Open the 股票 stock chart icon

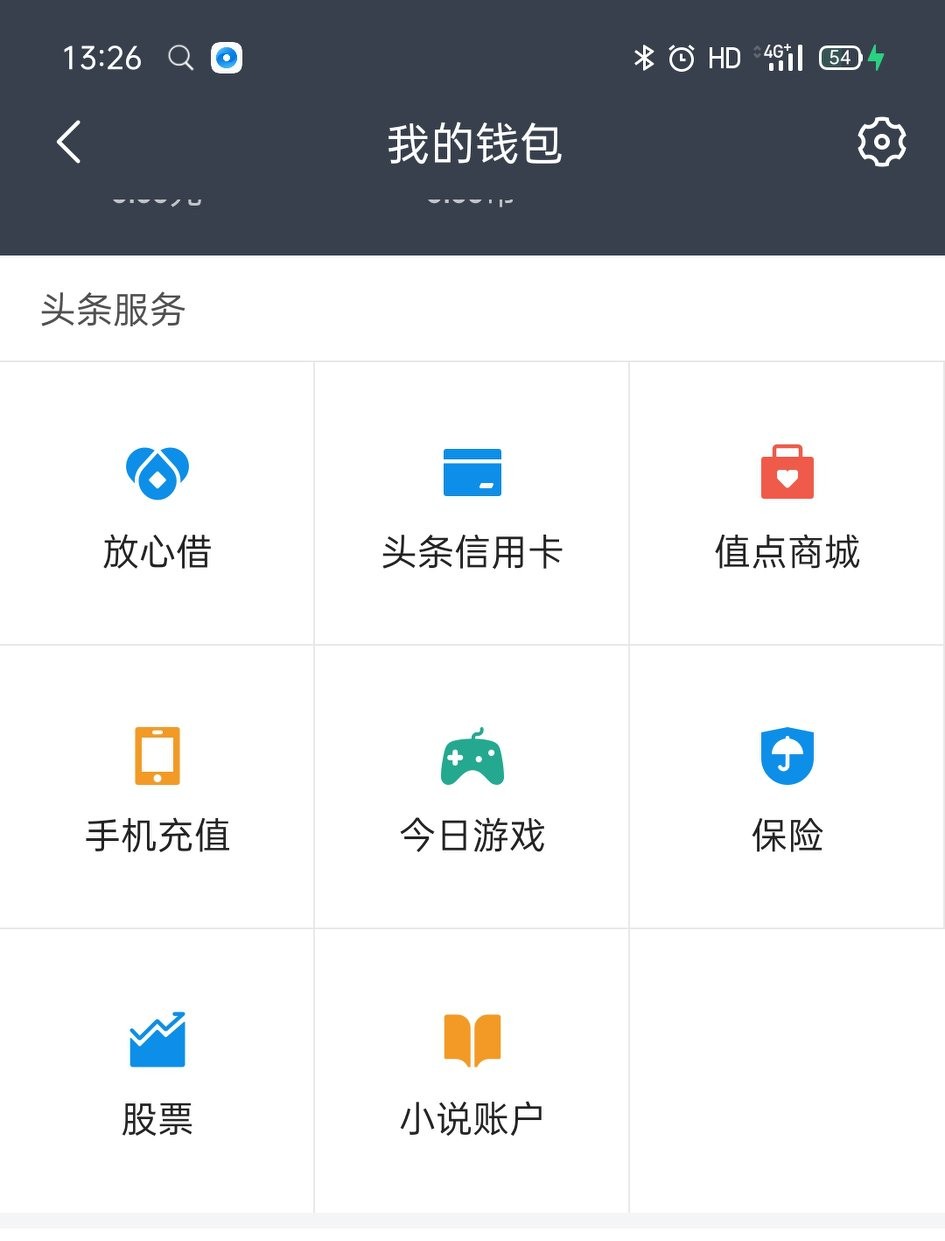click(156, 1039)
